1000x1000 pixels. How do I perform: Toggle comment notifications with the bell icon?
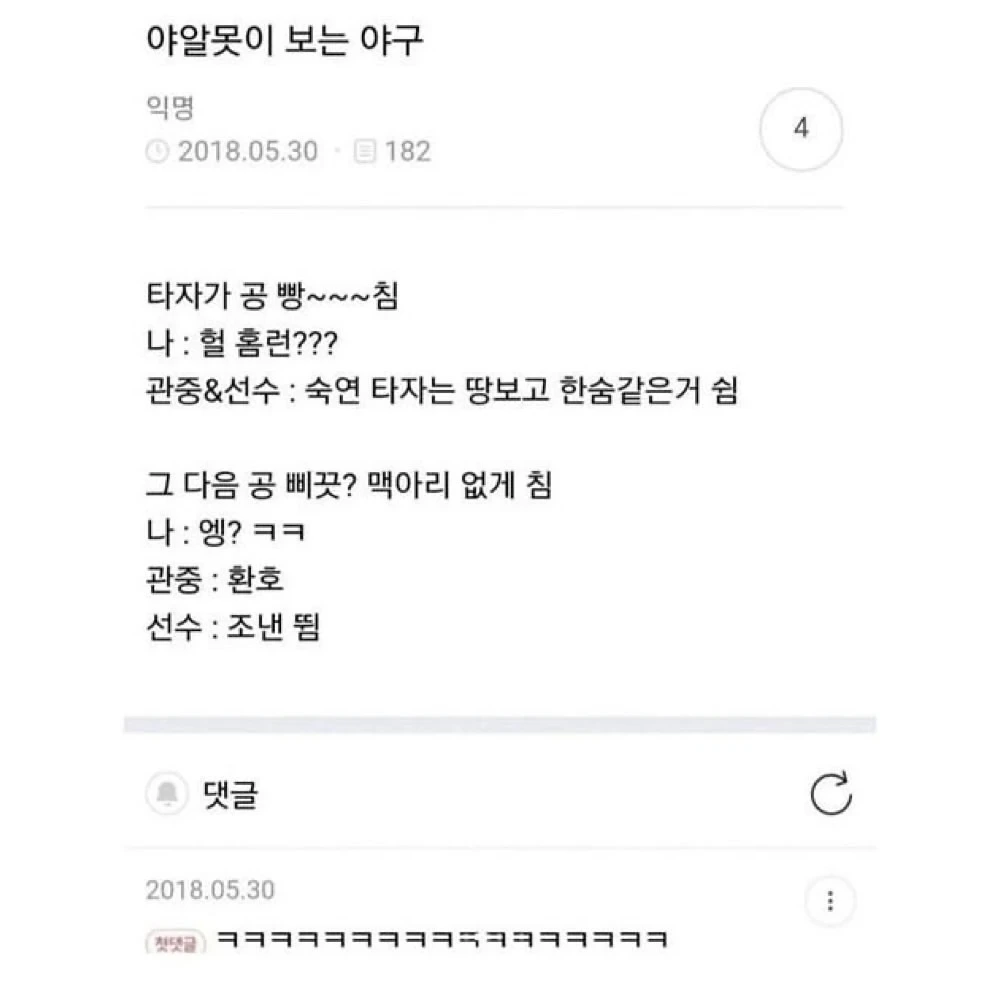[166, 795]
